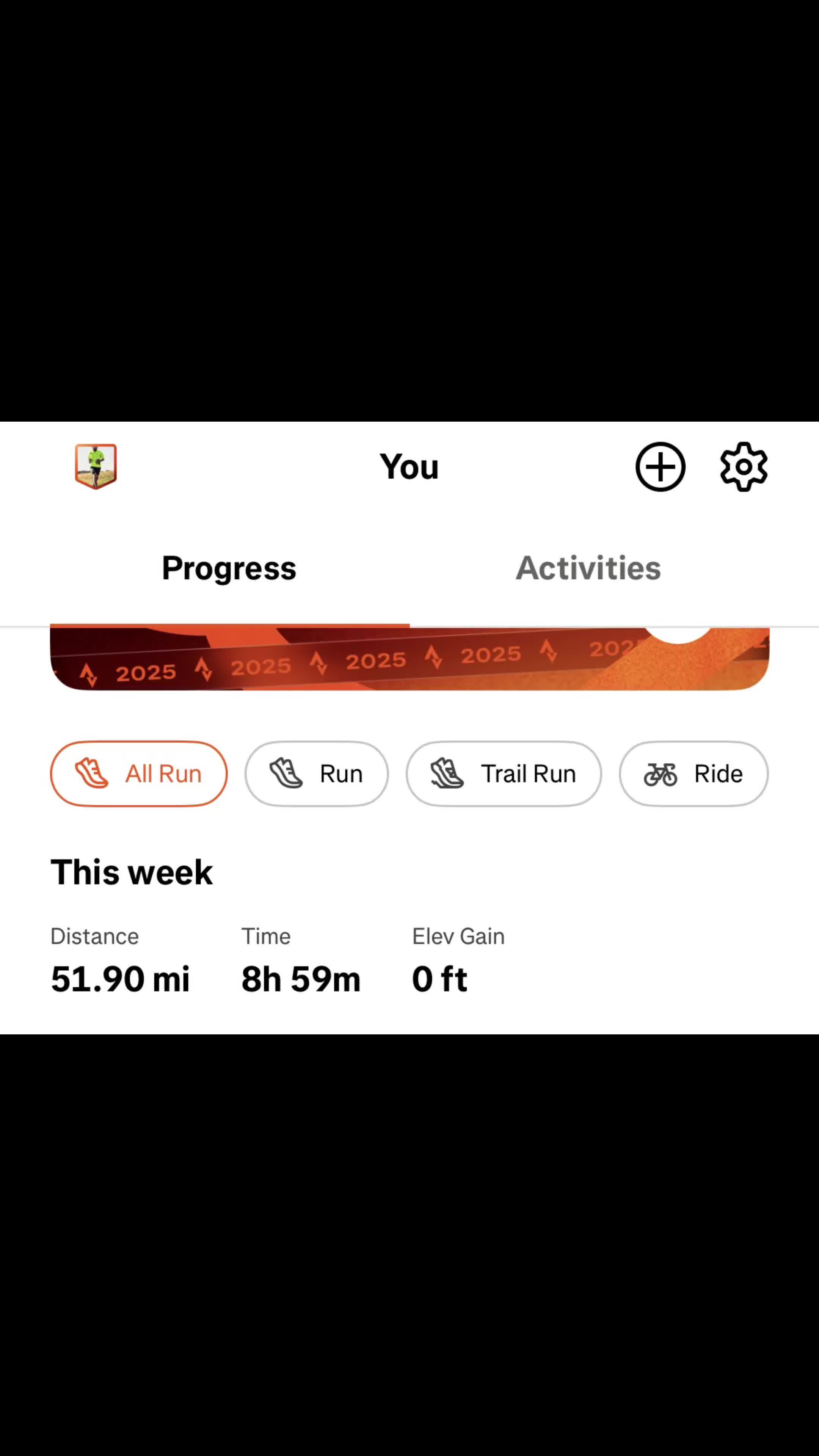Filter progress by Ride
Screen dimensions: 819x1456
(693, 773)
